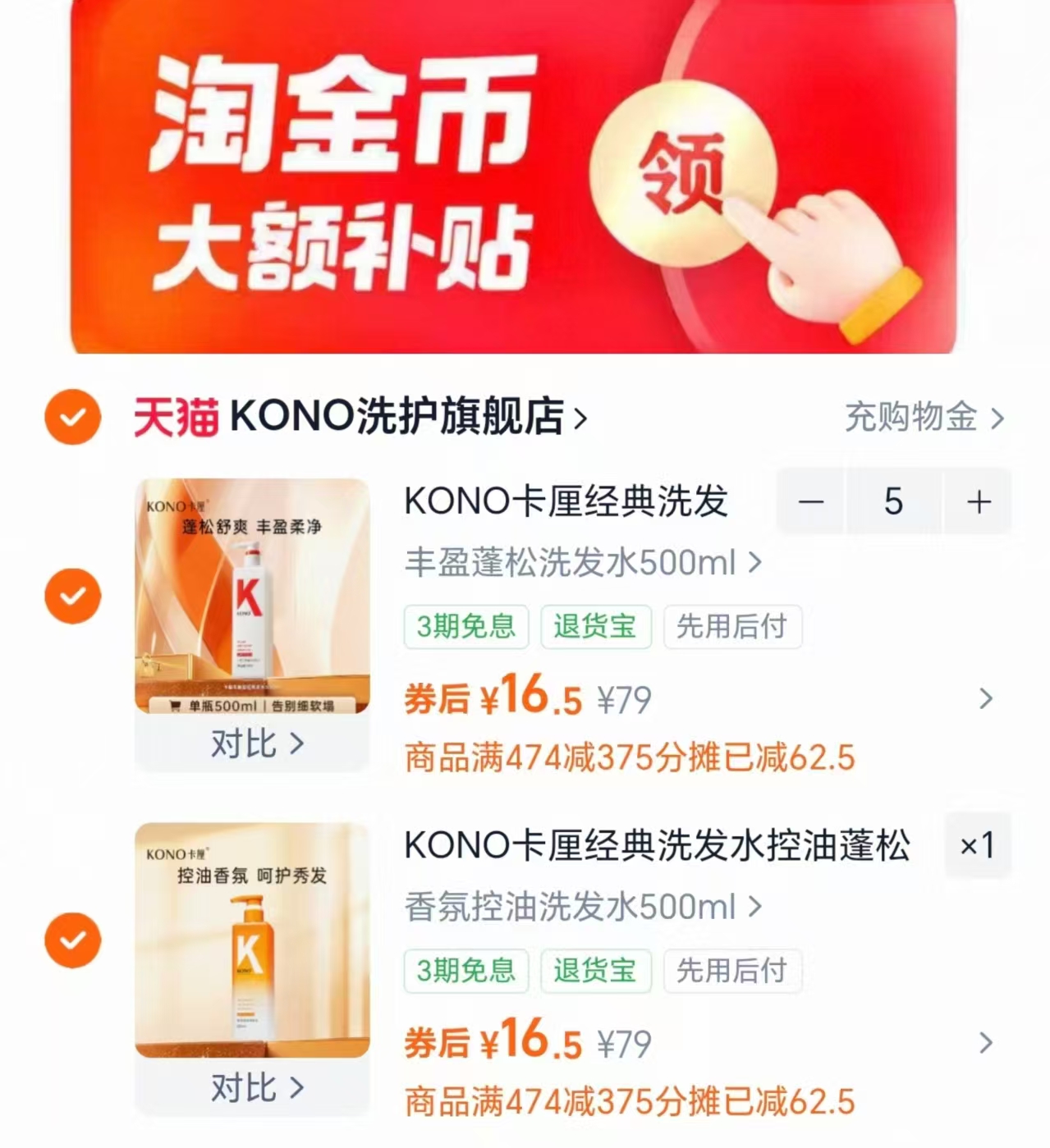
Task: Select the 3期免息 tag on first product
Action: point(465,628)
